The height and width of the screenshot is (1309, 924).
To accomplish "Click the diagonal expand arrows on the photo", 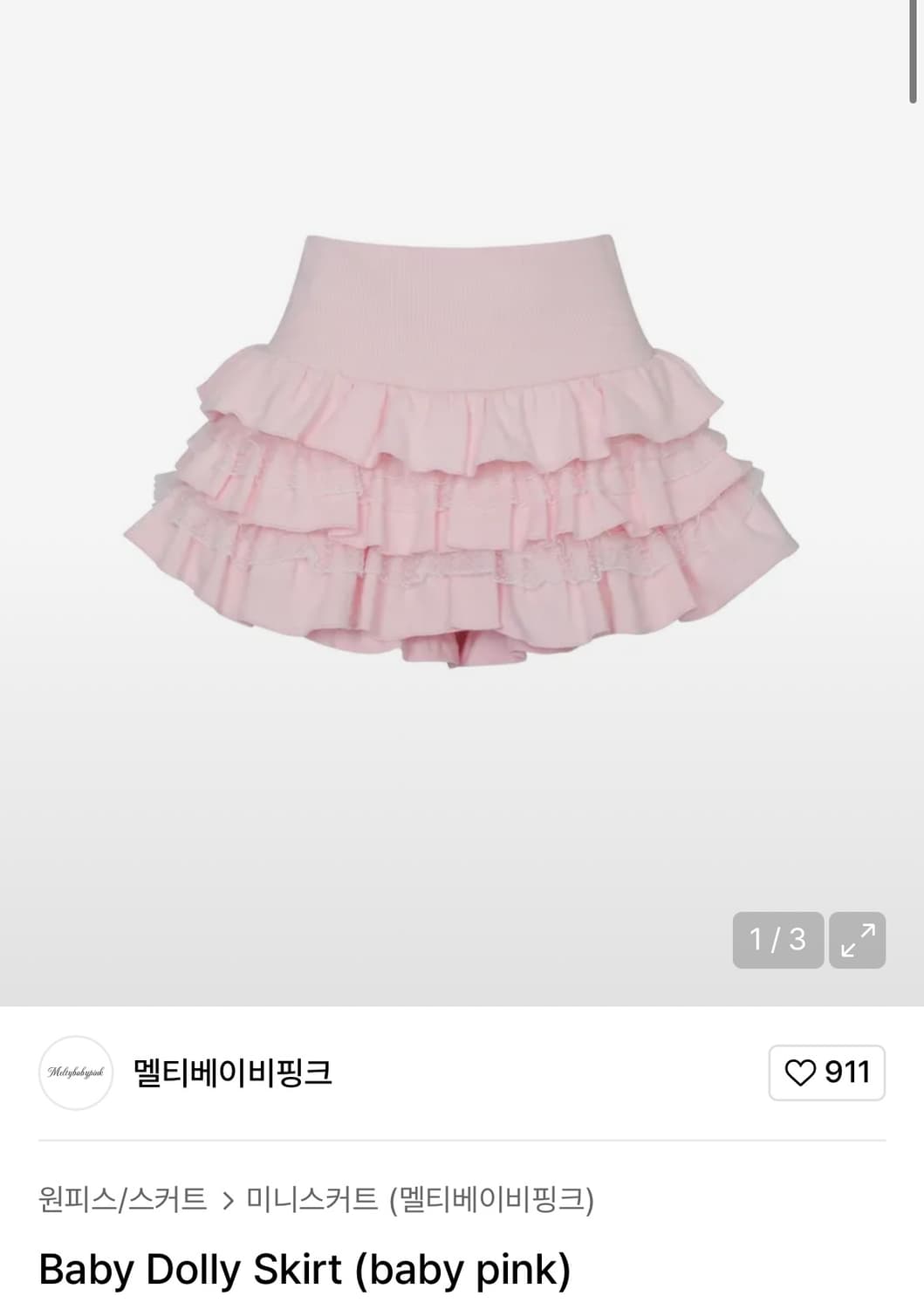I will tap(859, 941).
